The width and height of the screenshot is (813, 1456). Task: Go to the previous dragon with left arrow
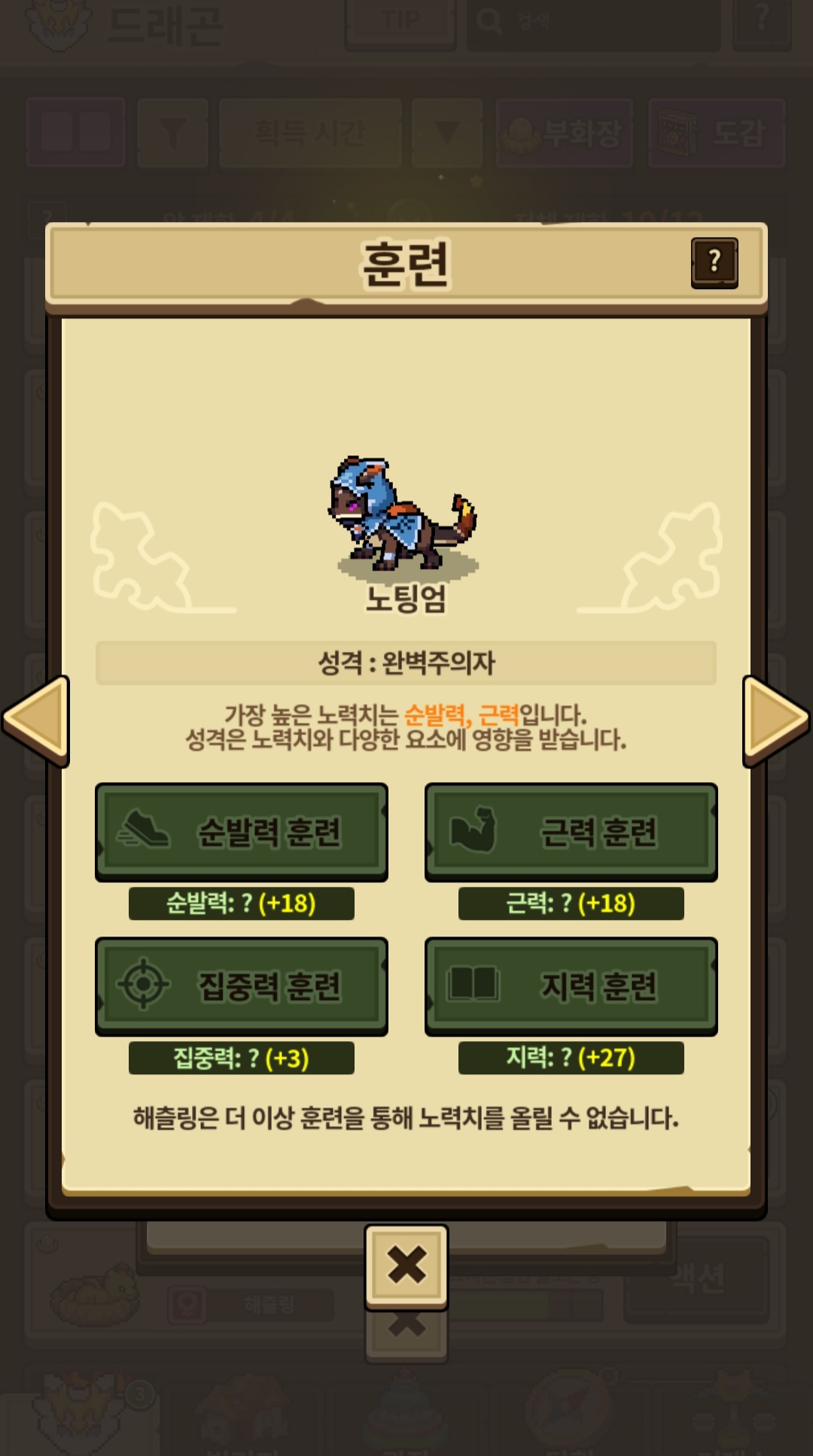(x=36, y=720)
